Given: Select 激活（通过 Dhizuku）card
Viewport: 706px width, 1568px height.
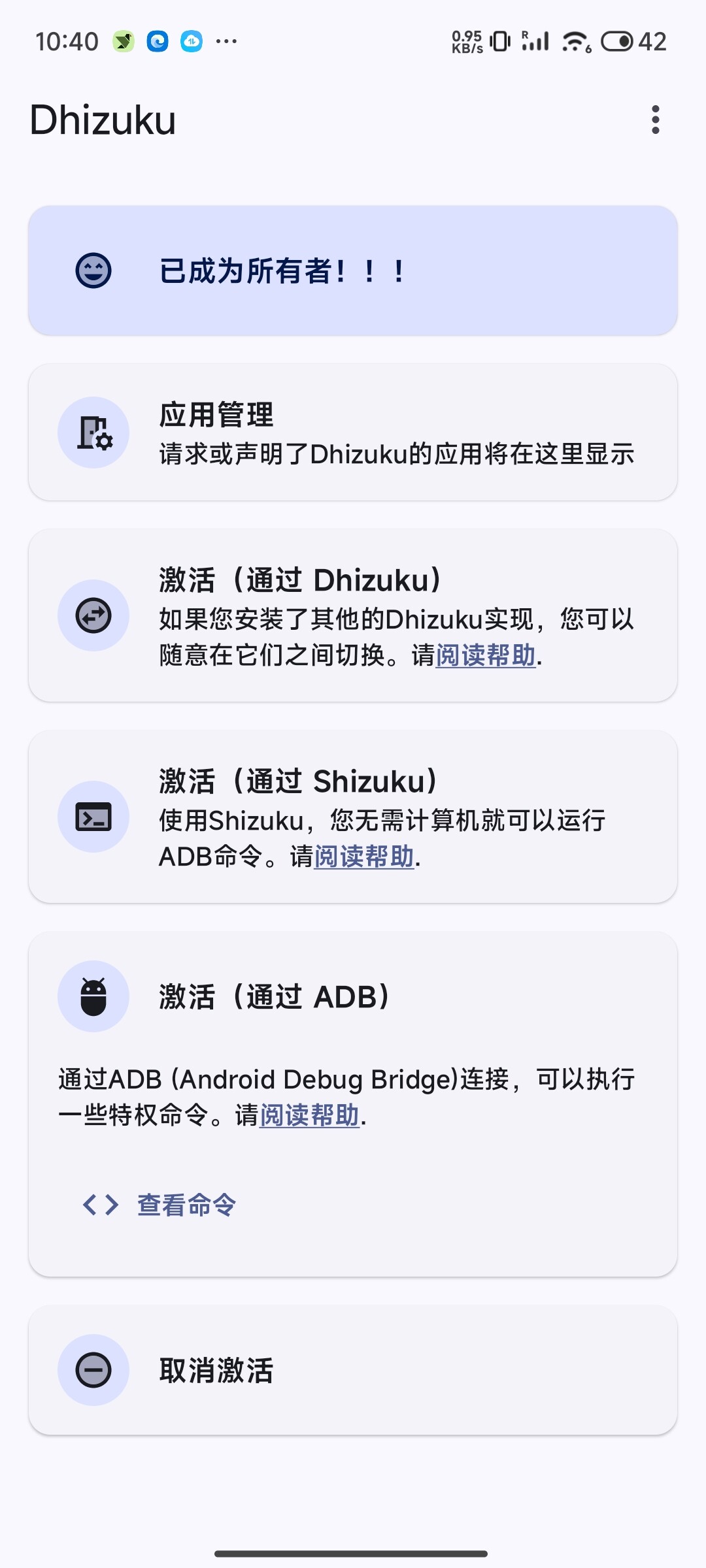Looking at the screenshot, I should 353,615.
